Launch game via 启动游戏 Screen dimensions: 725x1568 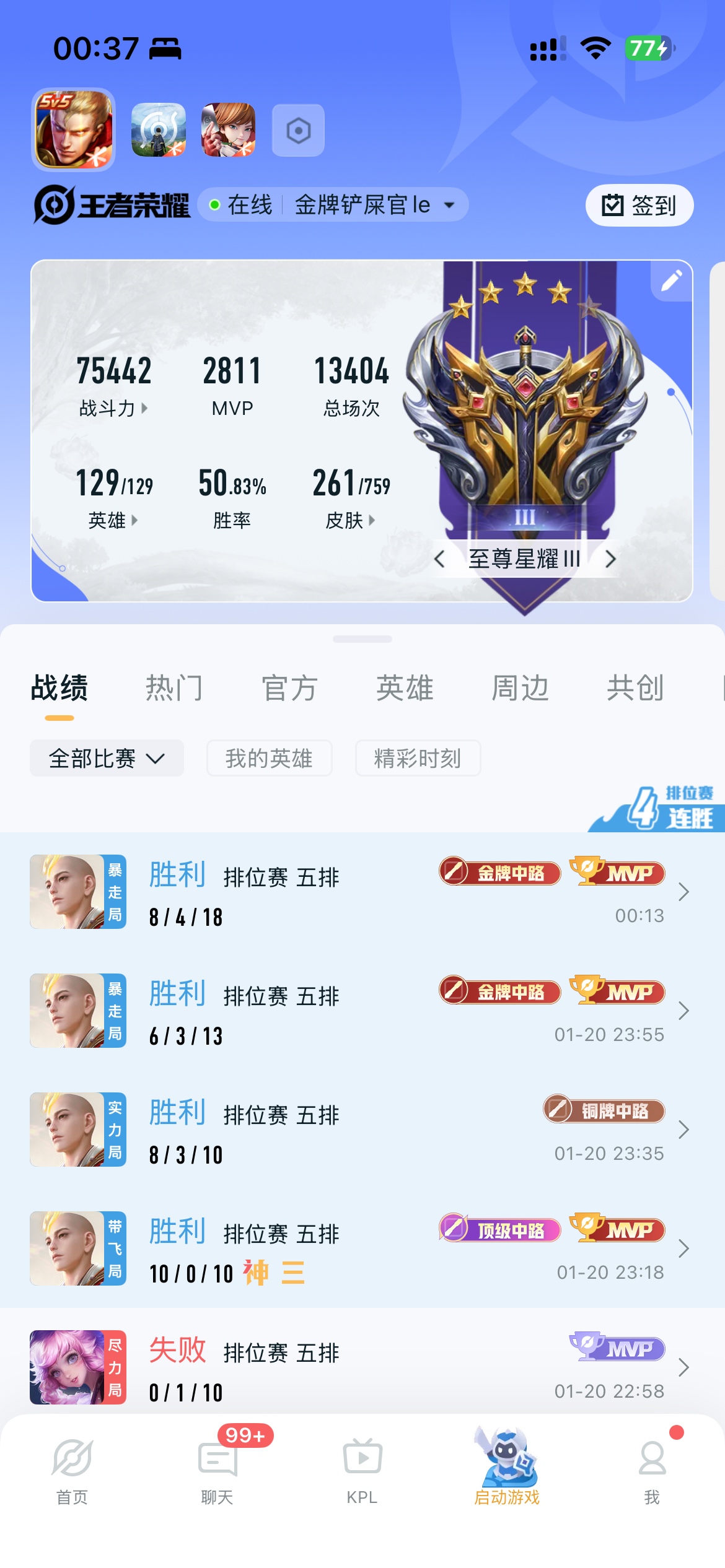[x=507, y=1466]
